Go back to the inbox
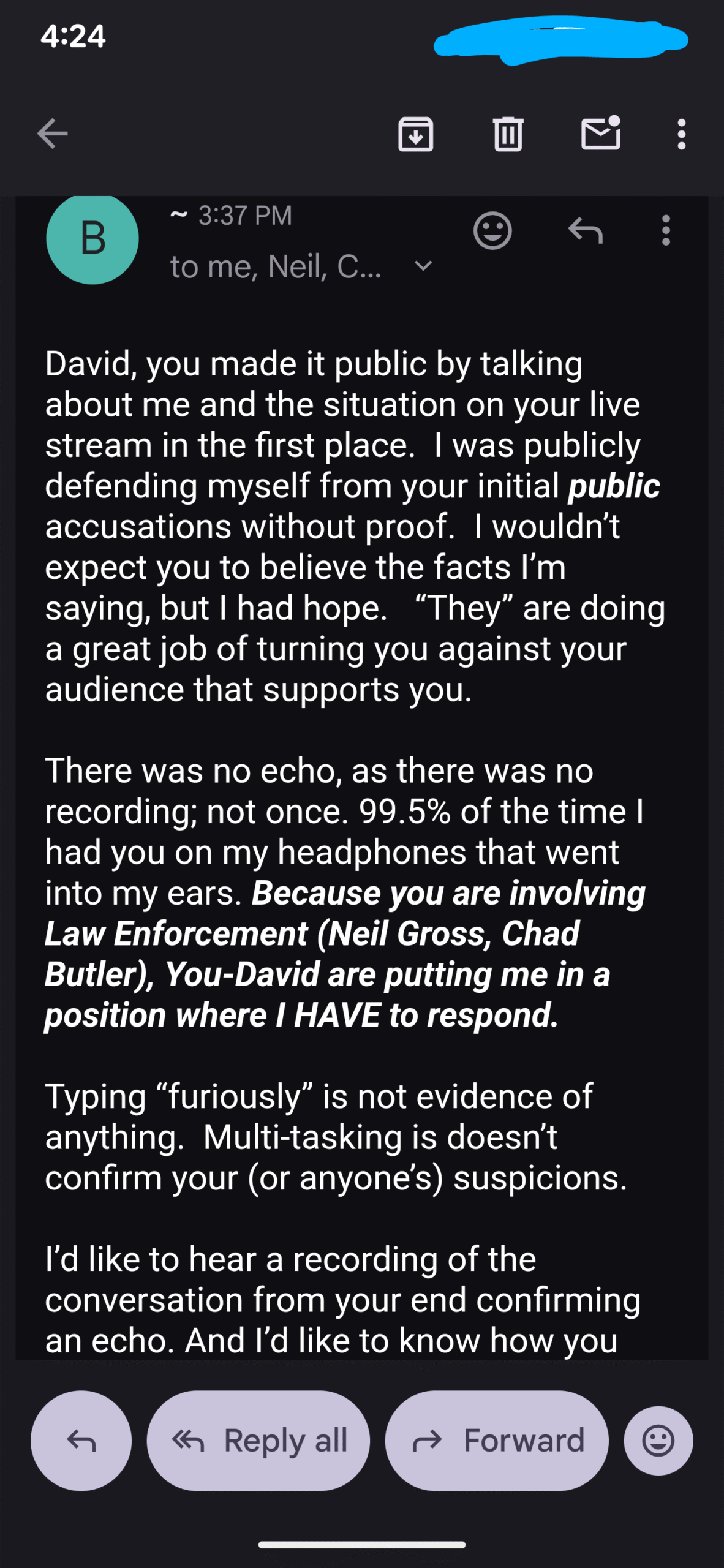The width and height of the screenshot is (724, 1568). coord(52,134)
